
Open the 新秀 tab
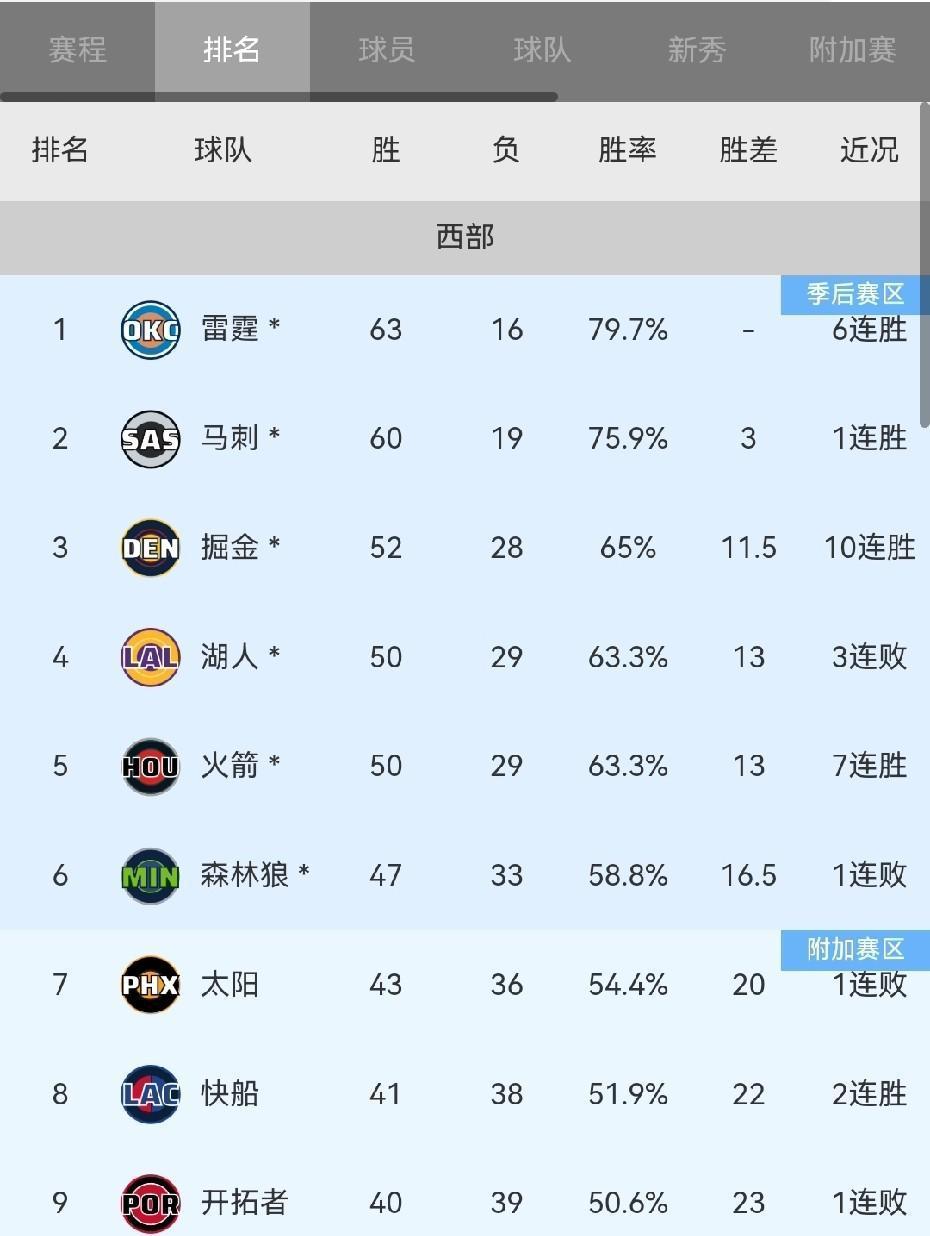697,46
